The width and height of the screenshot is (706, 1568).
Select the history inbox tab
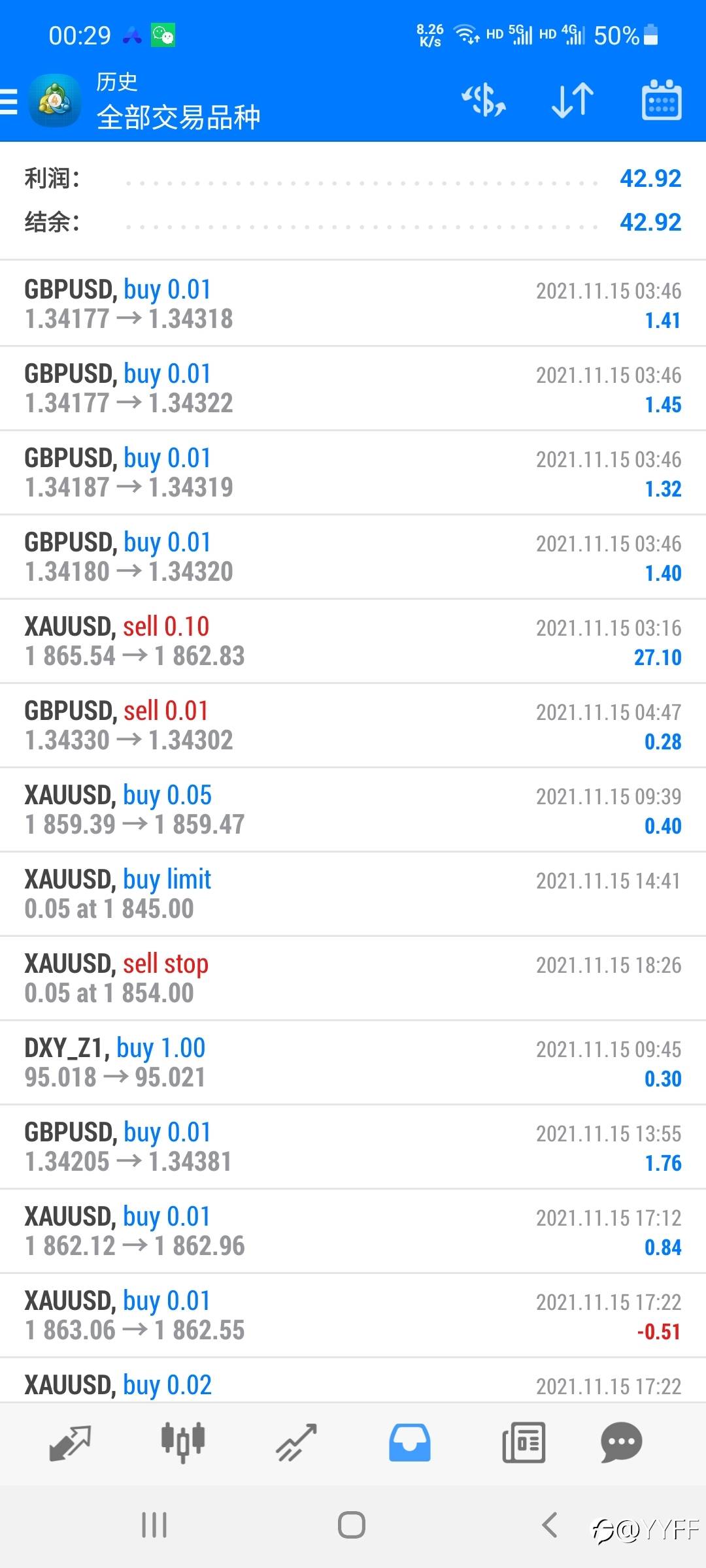[410, 1443]
